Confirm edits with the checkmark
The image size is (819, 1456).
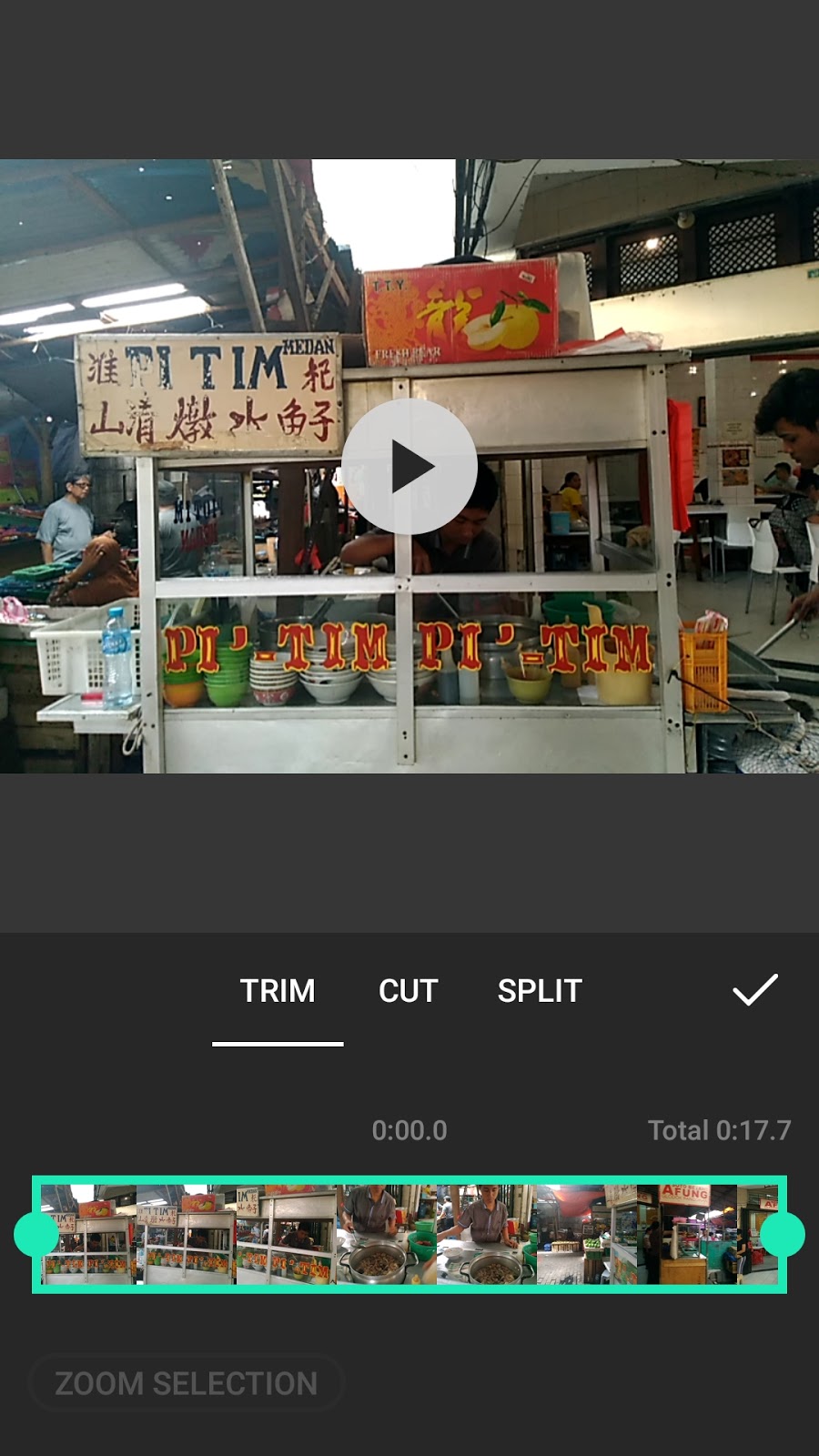click(x=755, y=990)
